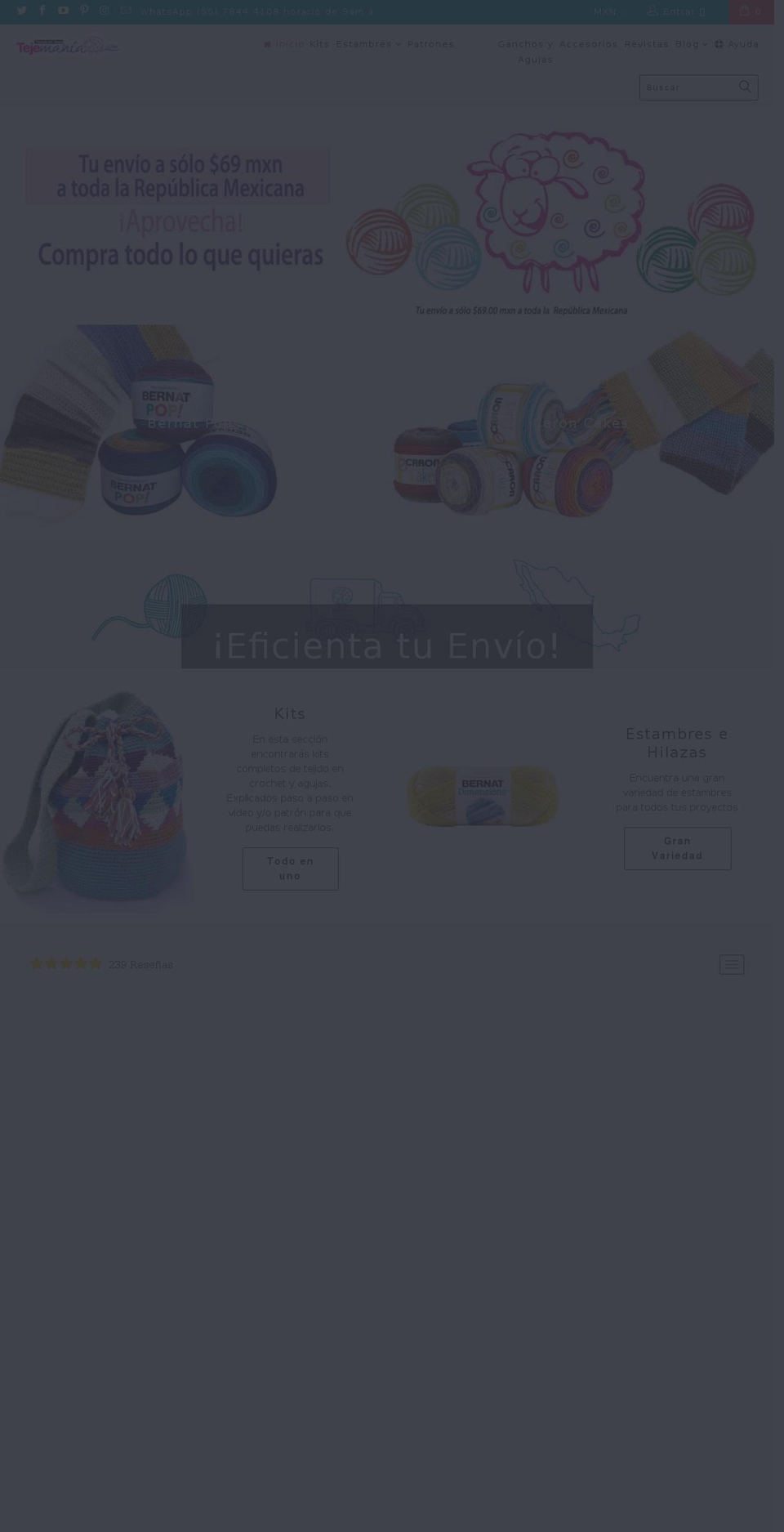The image size is (784, 1532).
Task: Open the YouTube channel icon
Action: tap(63, 11)
